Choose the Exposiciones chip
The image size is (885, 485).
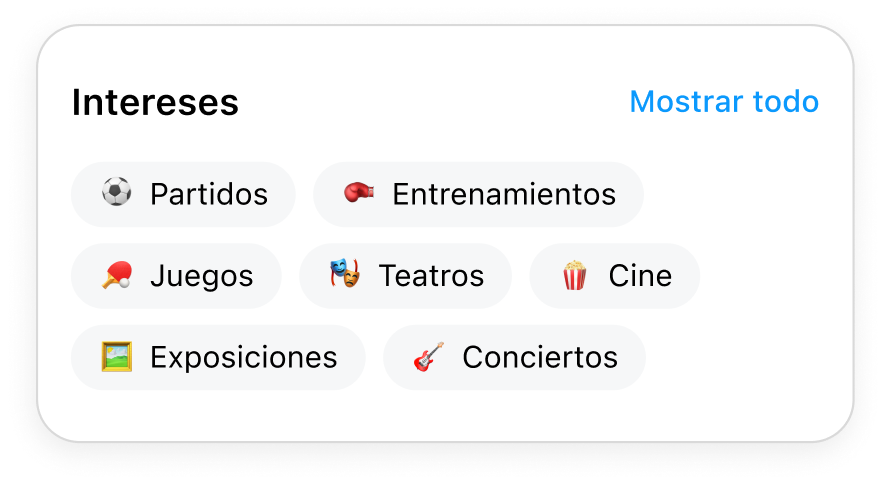[218, 357]
